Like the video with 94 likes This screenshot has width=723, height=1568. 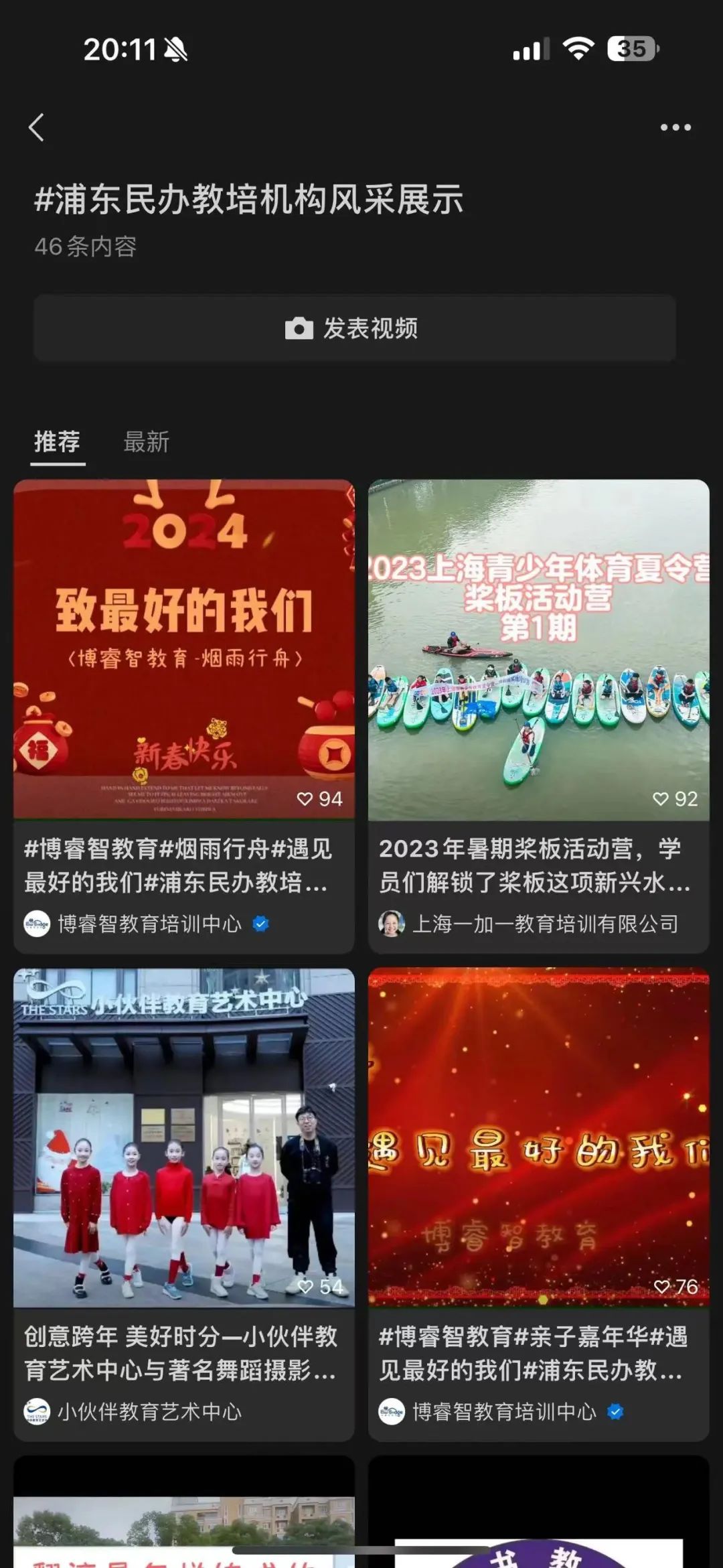pos(305,799)
